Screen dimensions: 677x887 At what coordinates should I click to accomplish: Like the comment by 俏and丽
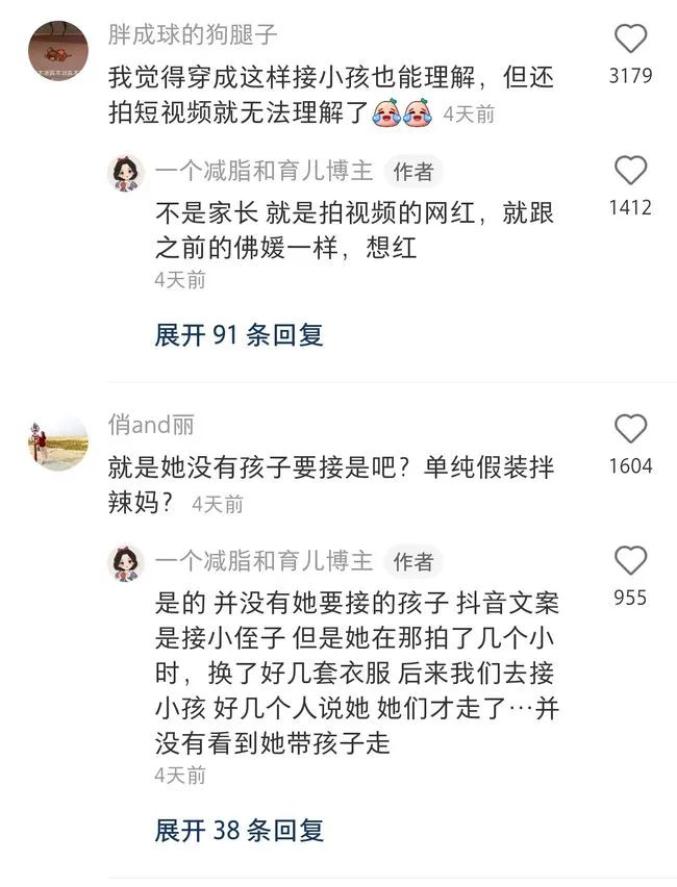[x=630, y=429]
